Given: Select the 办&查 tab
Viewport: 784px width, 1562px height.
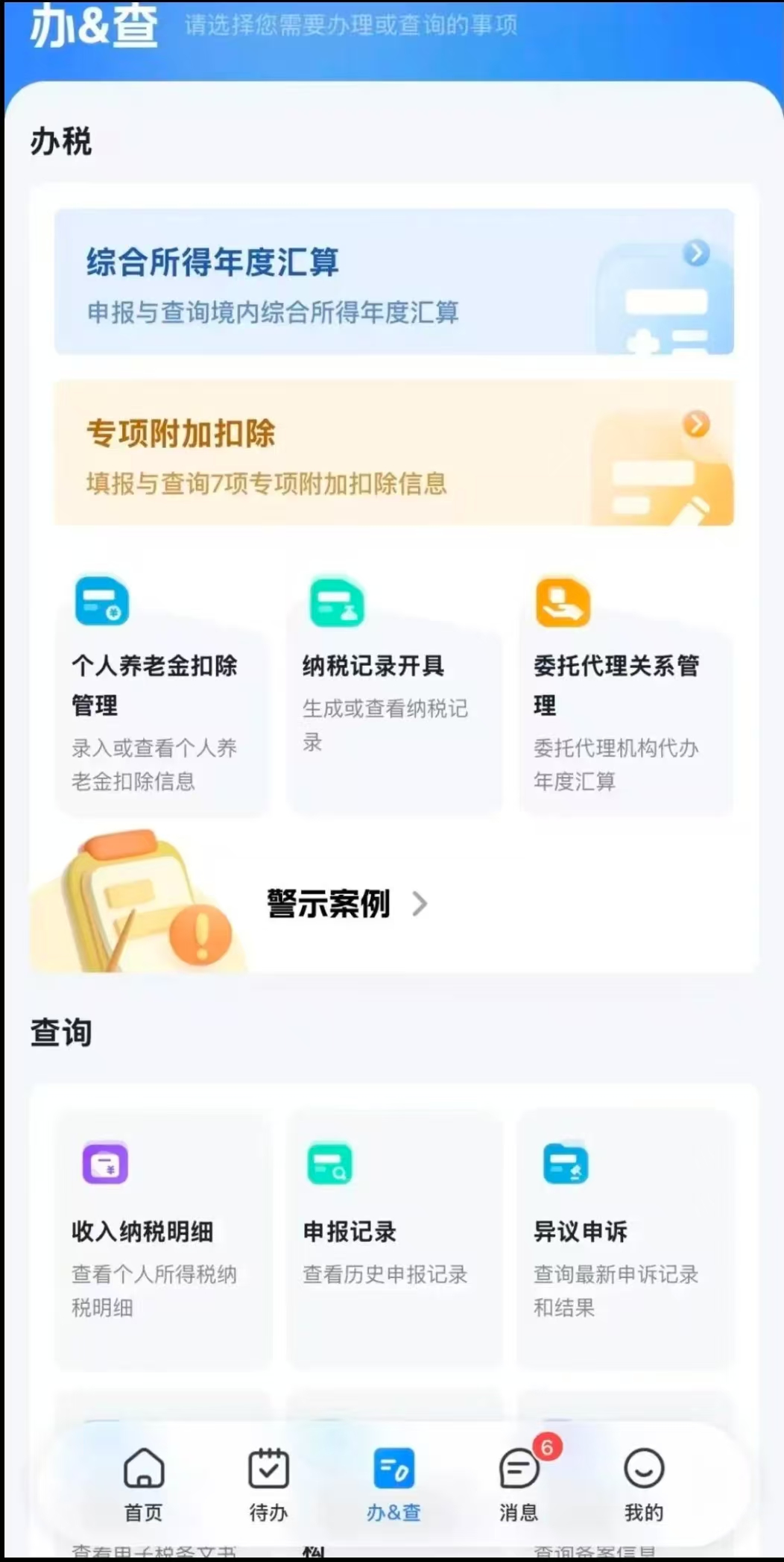Looking at the screenshot, I should tap(393, 1484).
